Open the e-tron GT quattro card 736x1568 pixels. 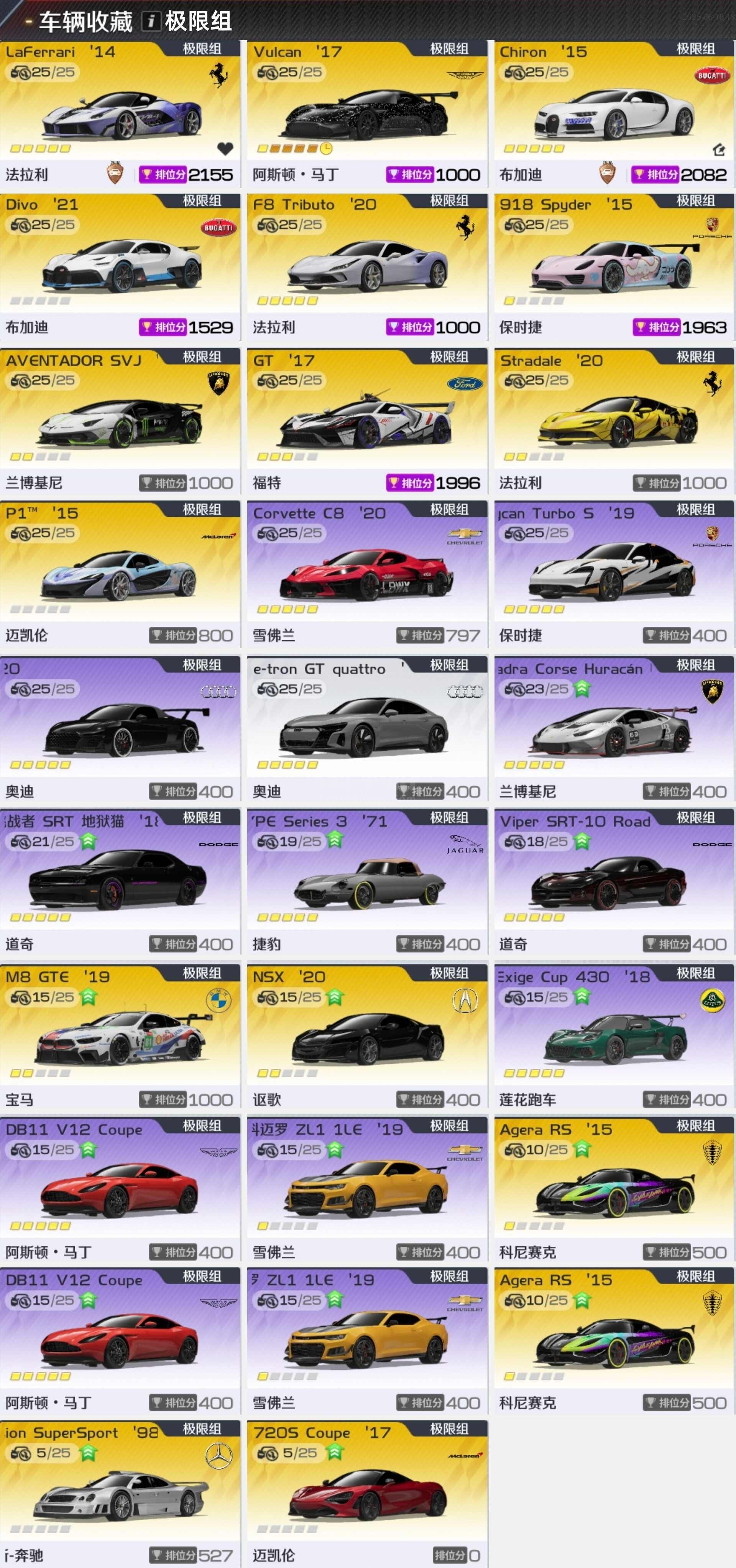(x=366, y=729)
